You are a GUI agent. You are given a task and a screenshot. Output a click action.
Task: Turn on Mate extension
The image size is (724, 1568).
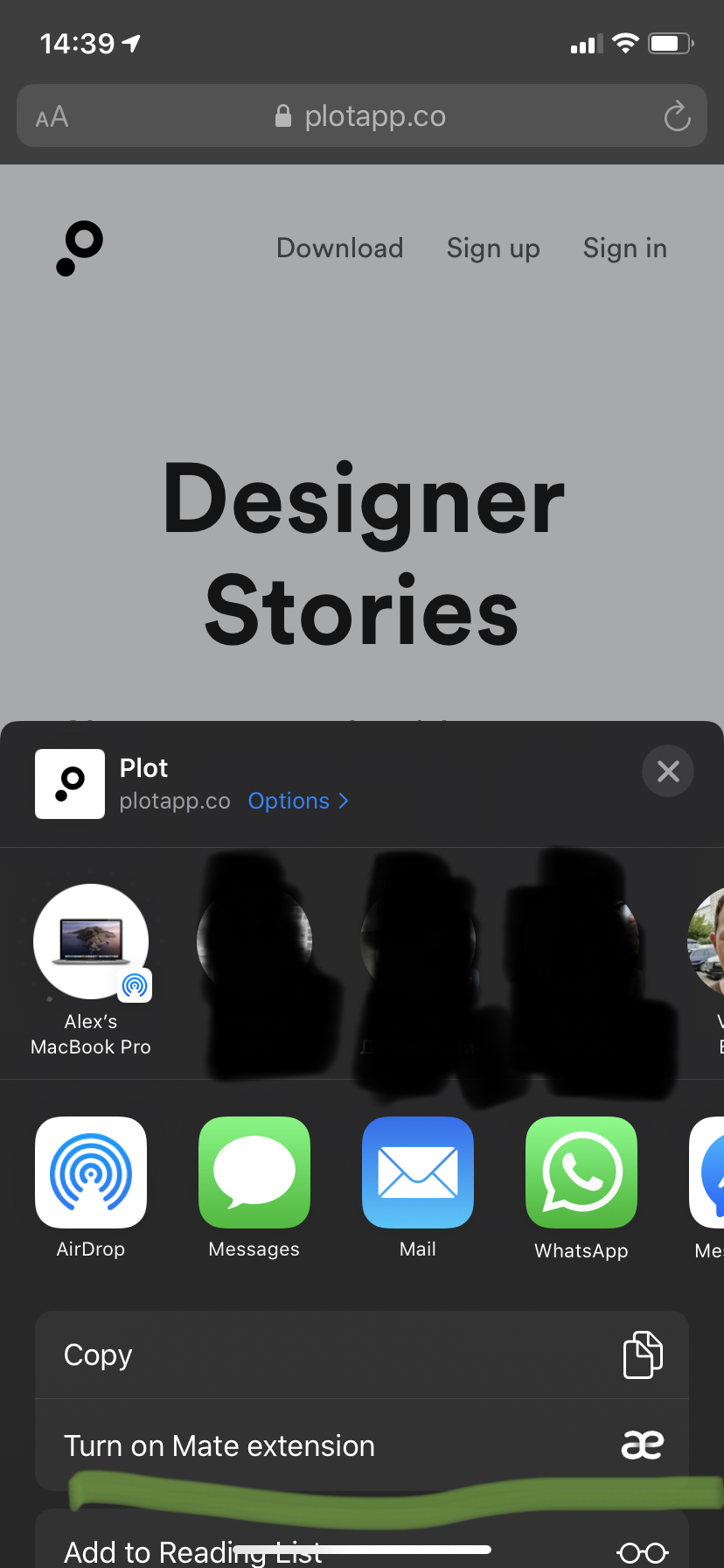[x=362, y=1445]
